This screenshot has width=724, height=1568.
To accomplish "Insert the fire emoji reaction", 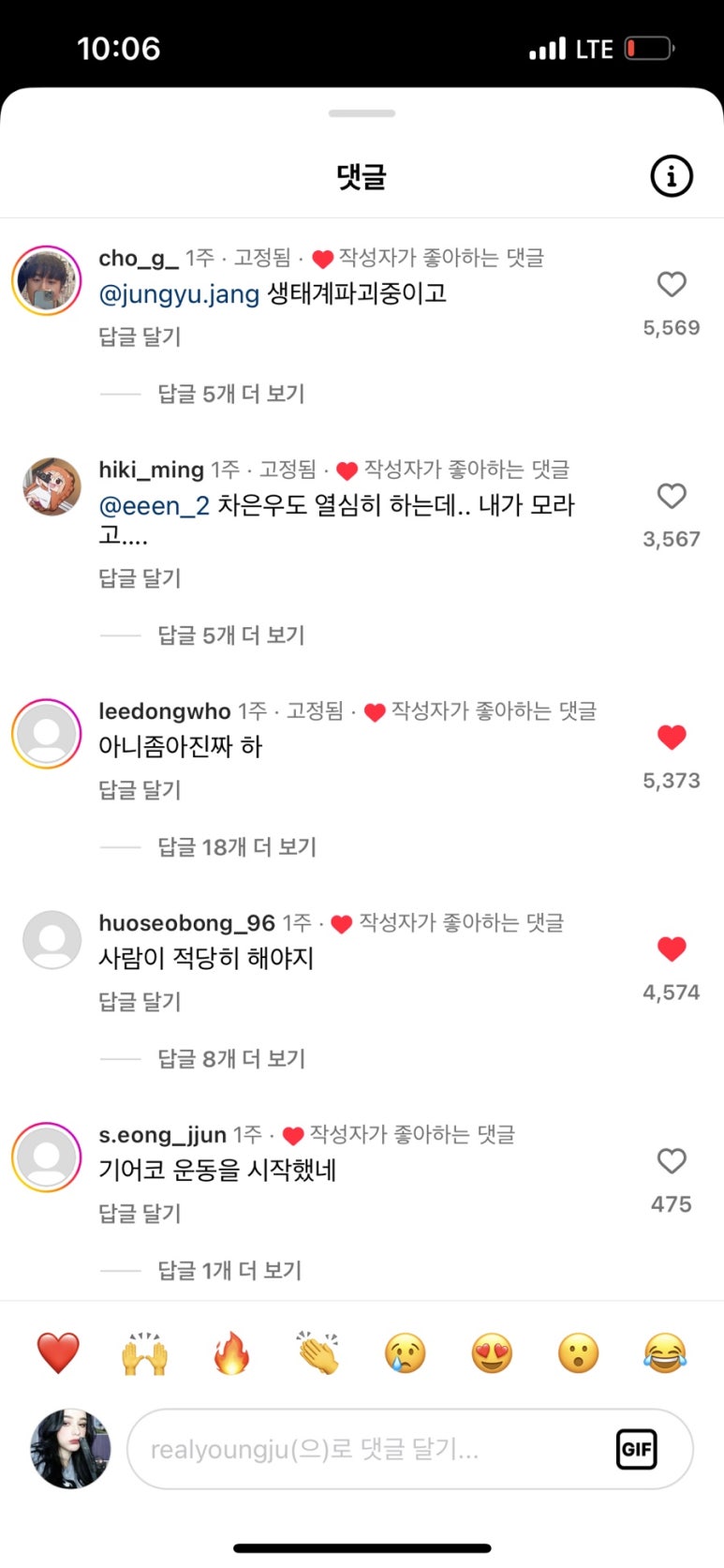I will [231, 1353].
